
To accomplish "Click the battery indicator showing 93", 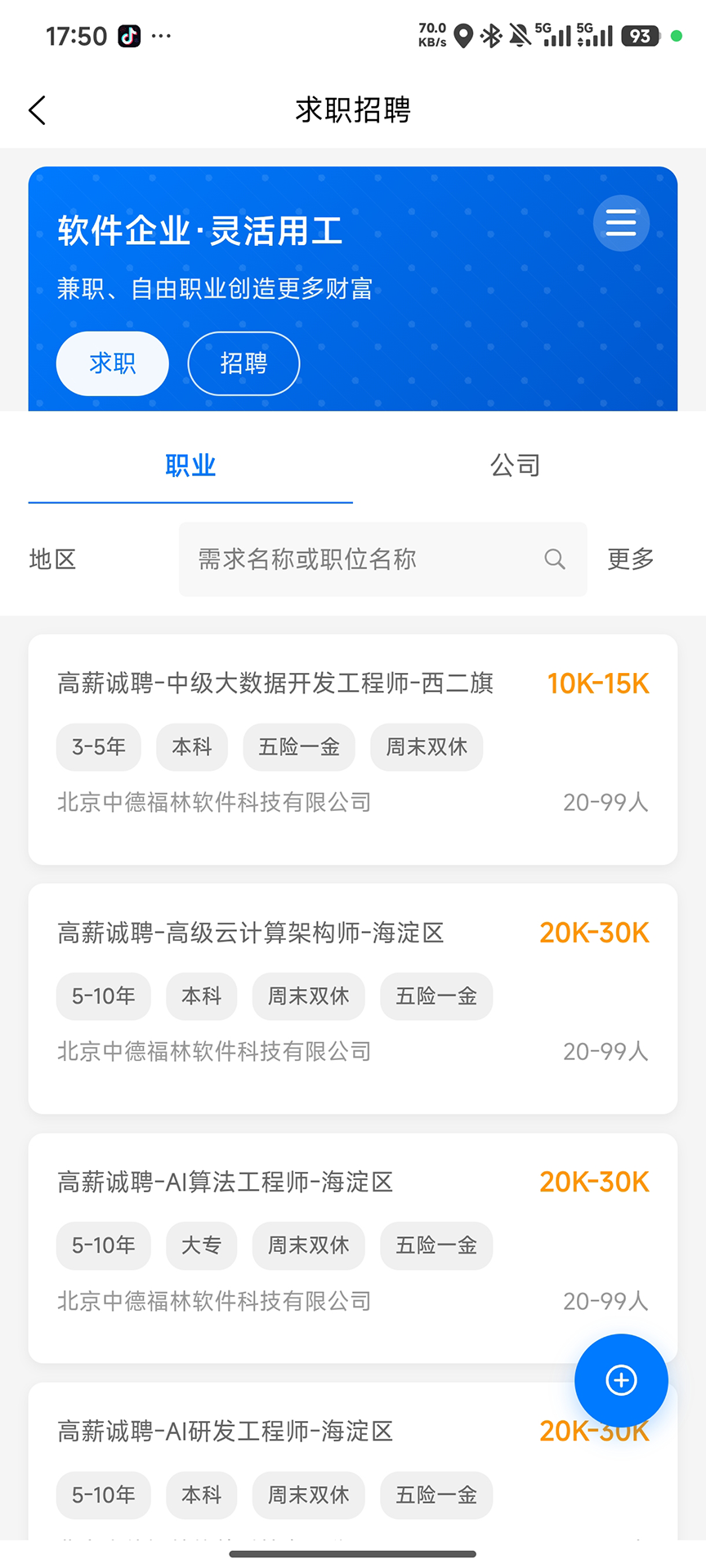I will [640, 36].
